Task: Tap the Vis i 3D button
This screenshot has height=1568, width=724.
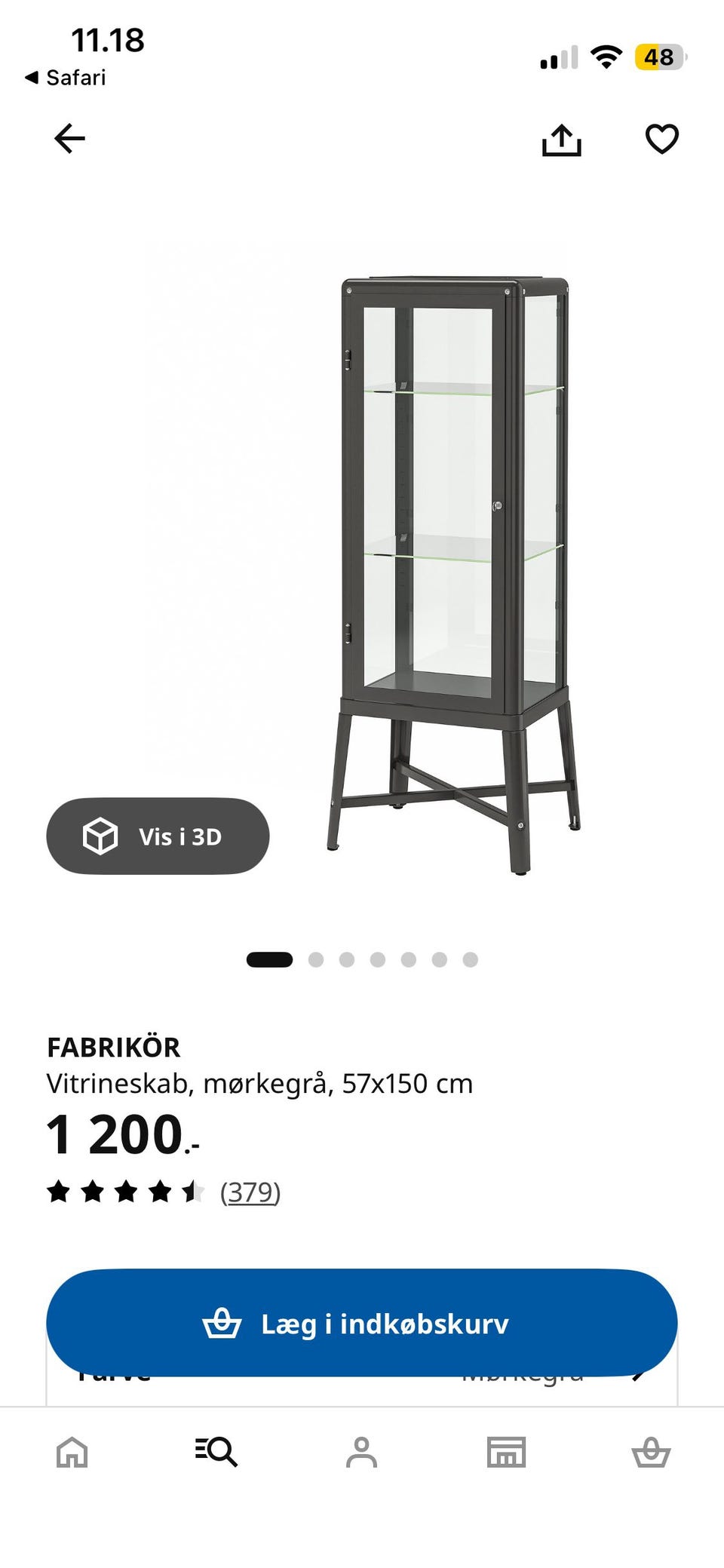Action: pyautogui.click(x=158, y=836)
